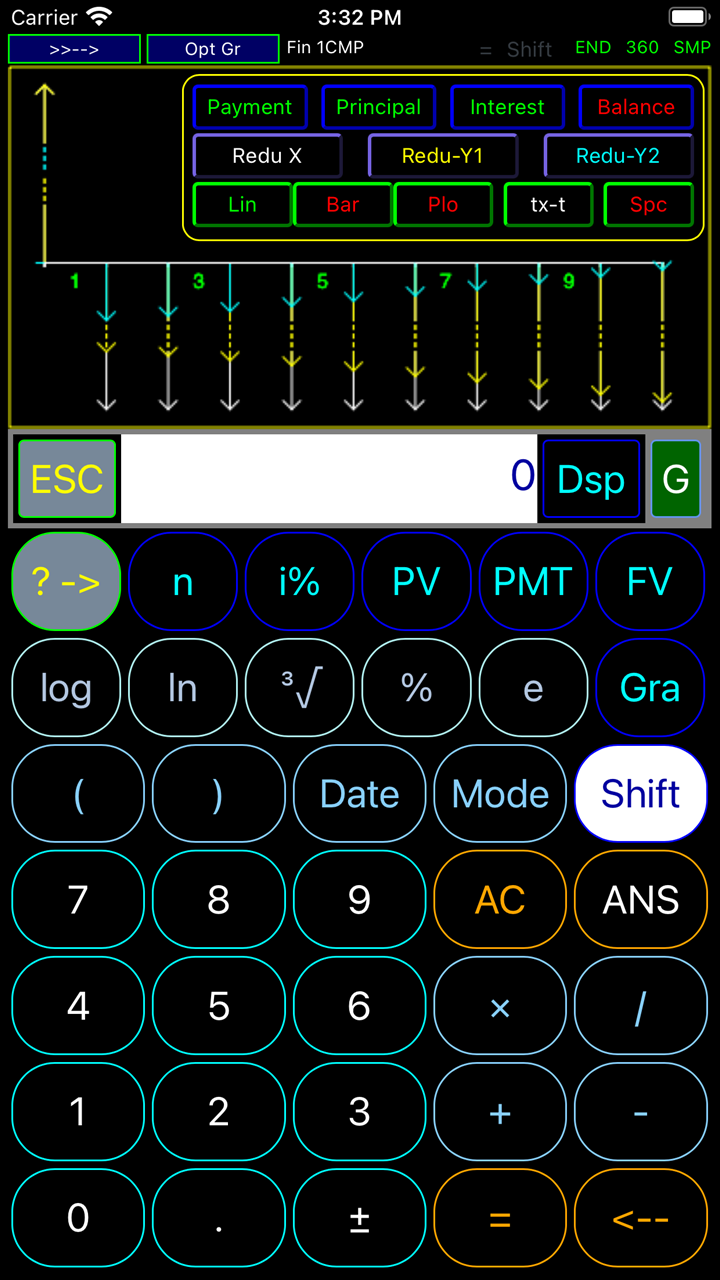Tap the equals key
Screen dimensions: 720x1280
click(x=500, y=1218)
